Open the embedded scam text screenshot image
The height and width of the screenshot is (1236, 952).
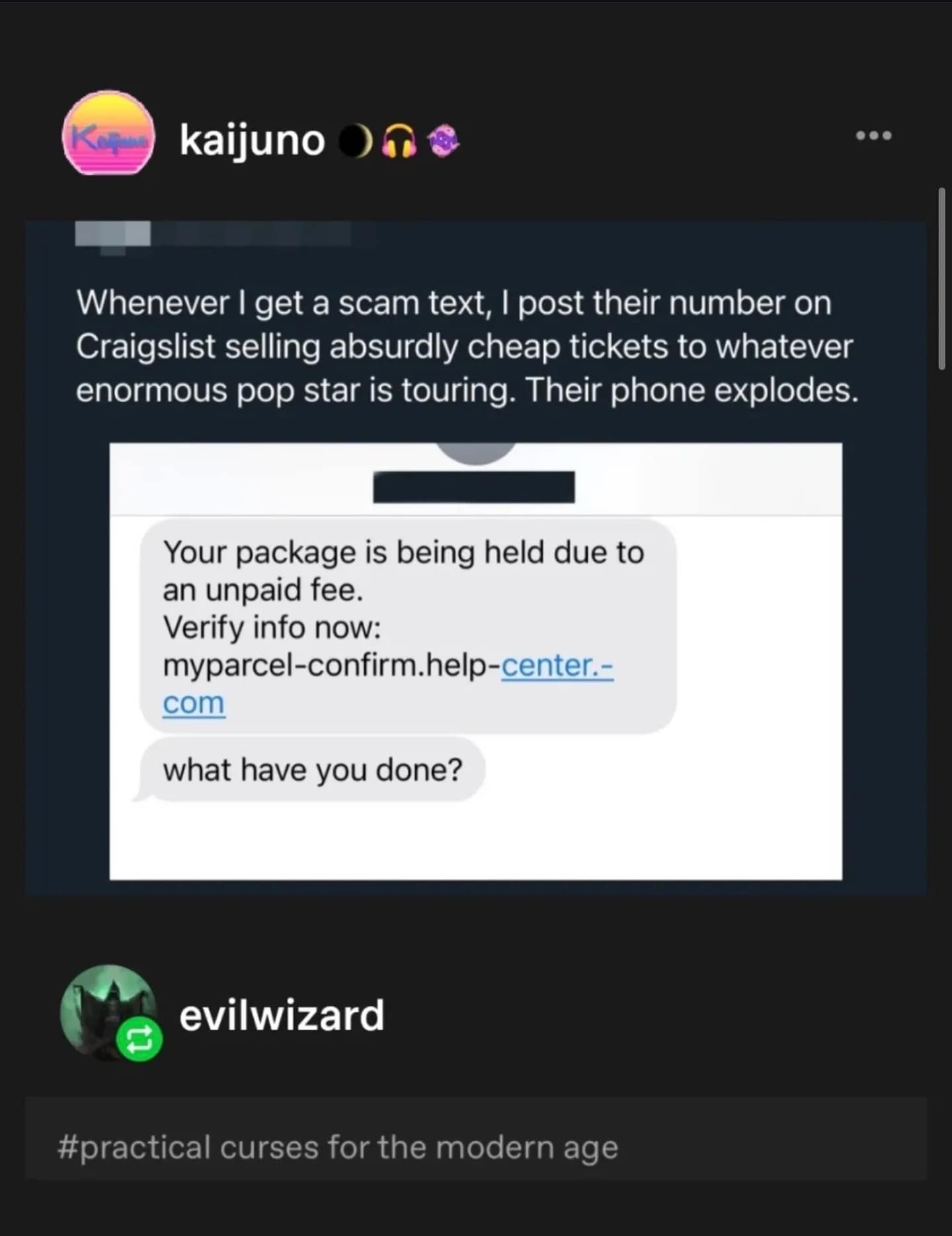tap(475, 661)
